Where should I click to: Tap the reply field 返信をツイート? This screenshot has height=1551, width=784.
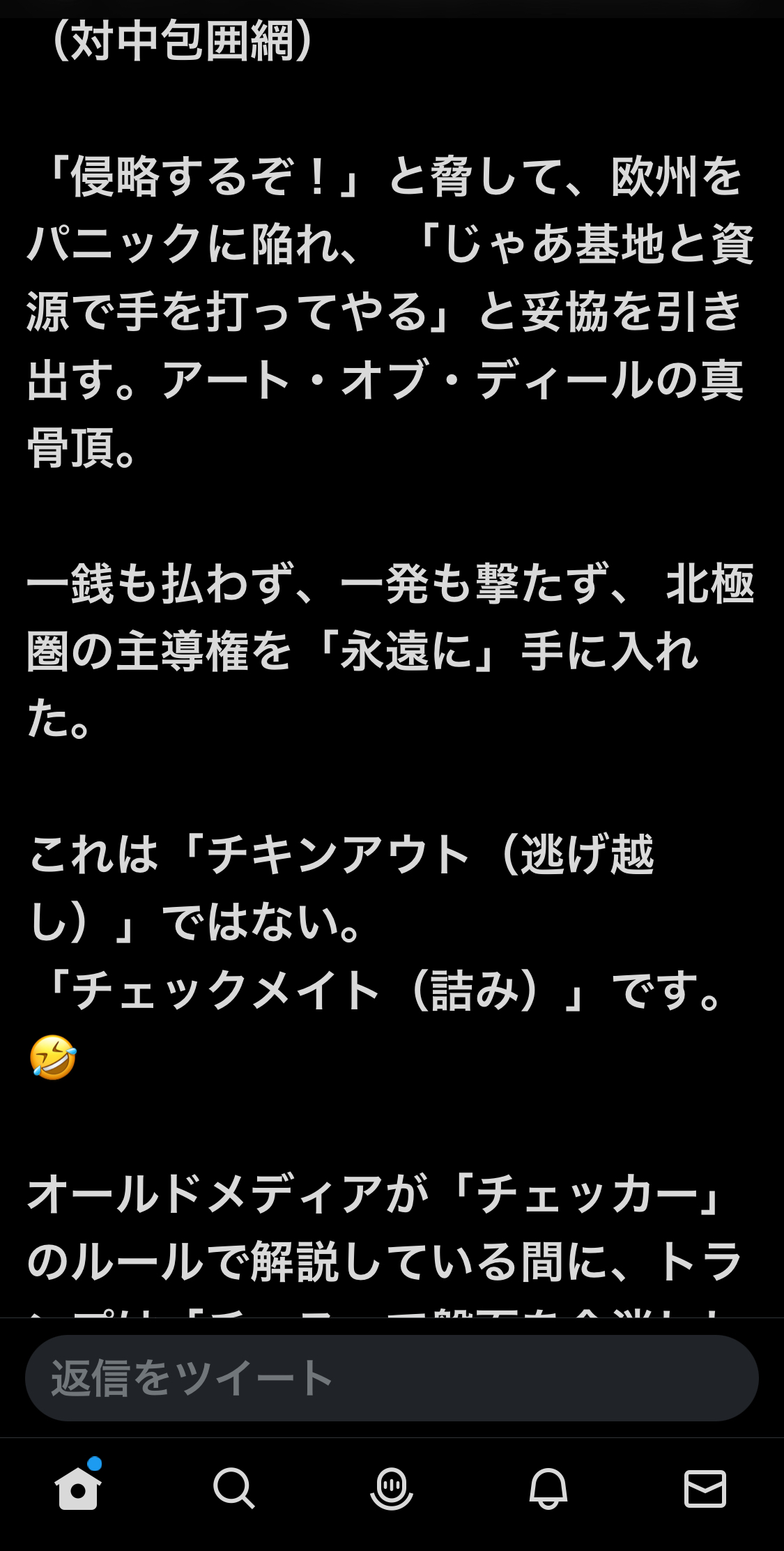pyautogui.click(x=390, y=1377)
